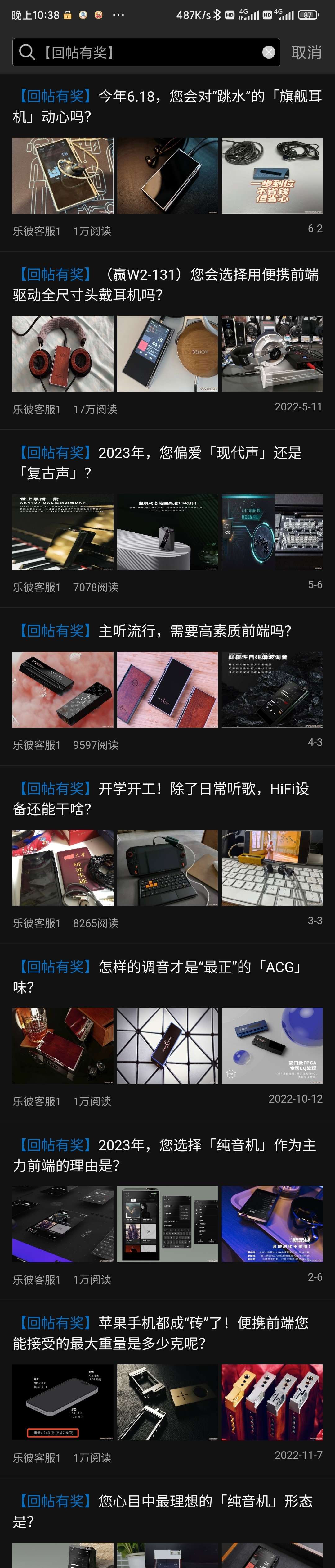Open the post about 最正的 ACG 味
335x1568 pixels.
(167, 977)
